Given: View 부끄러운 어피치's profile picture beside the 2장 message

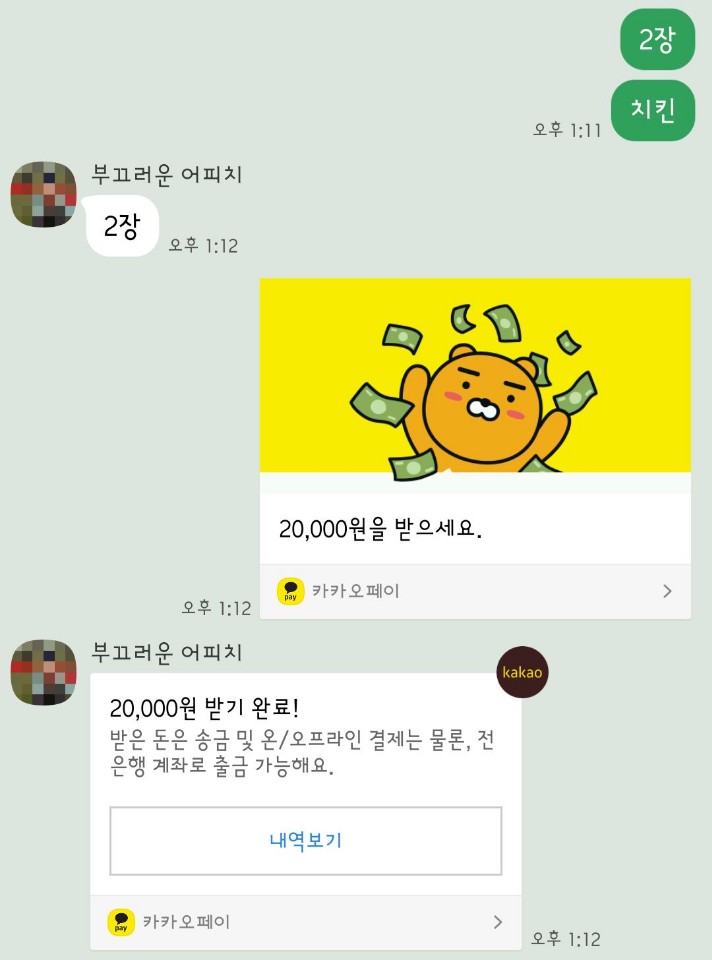Looking at the screenshot, I should pyautogui.click(x=43, y=194).
